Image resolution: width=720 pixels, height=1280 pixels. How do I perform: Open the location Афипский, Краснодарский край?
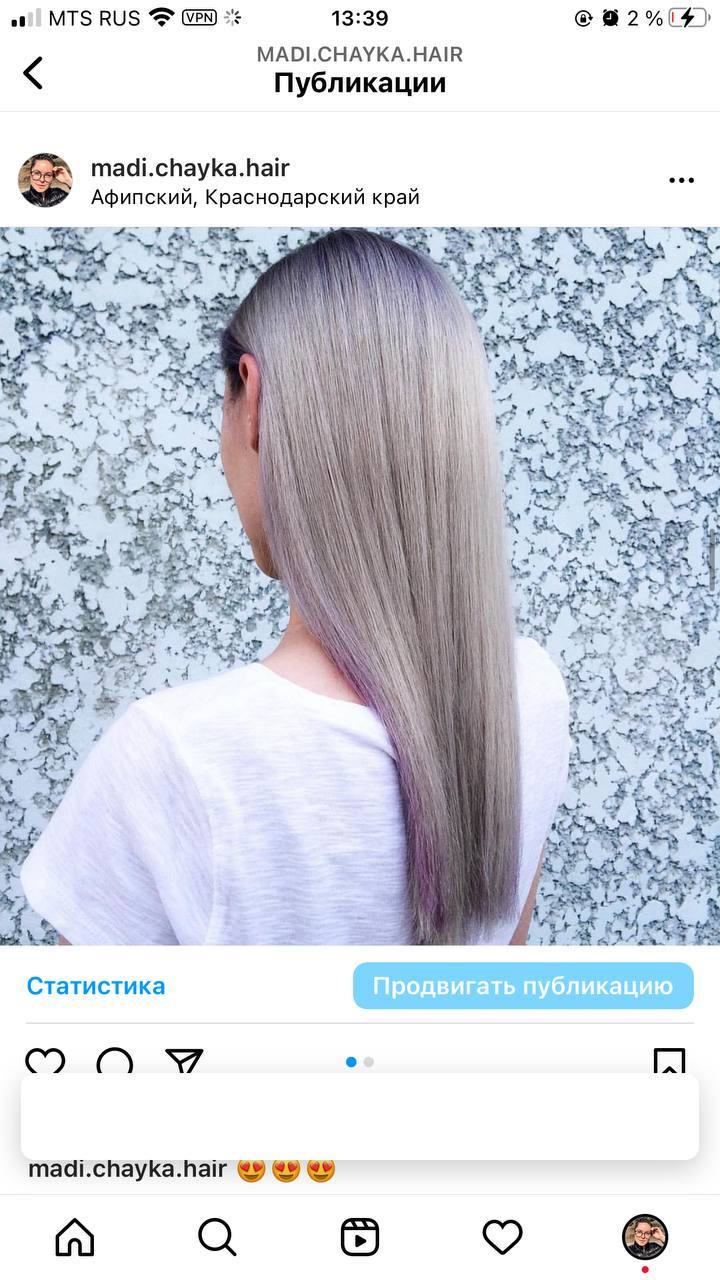click(255, 197)
